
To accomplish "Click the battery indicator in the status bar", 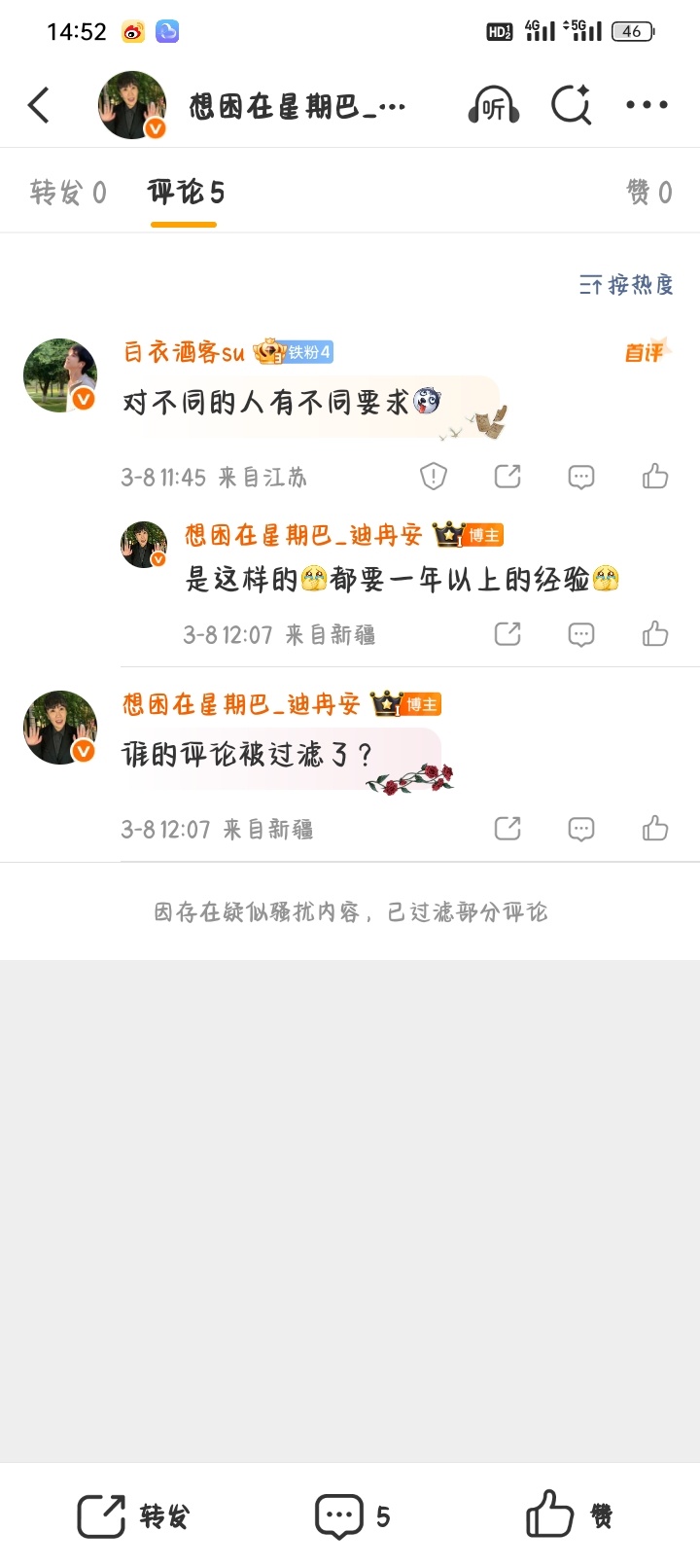I will click(x=631, y=31).
